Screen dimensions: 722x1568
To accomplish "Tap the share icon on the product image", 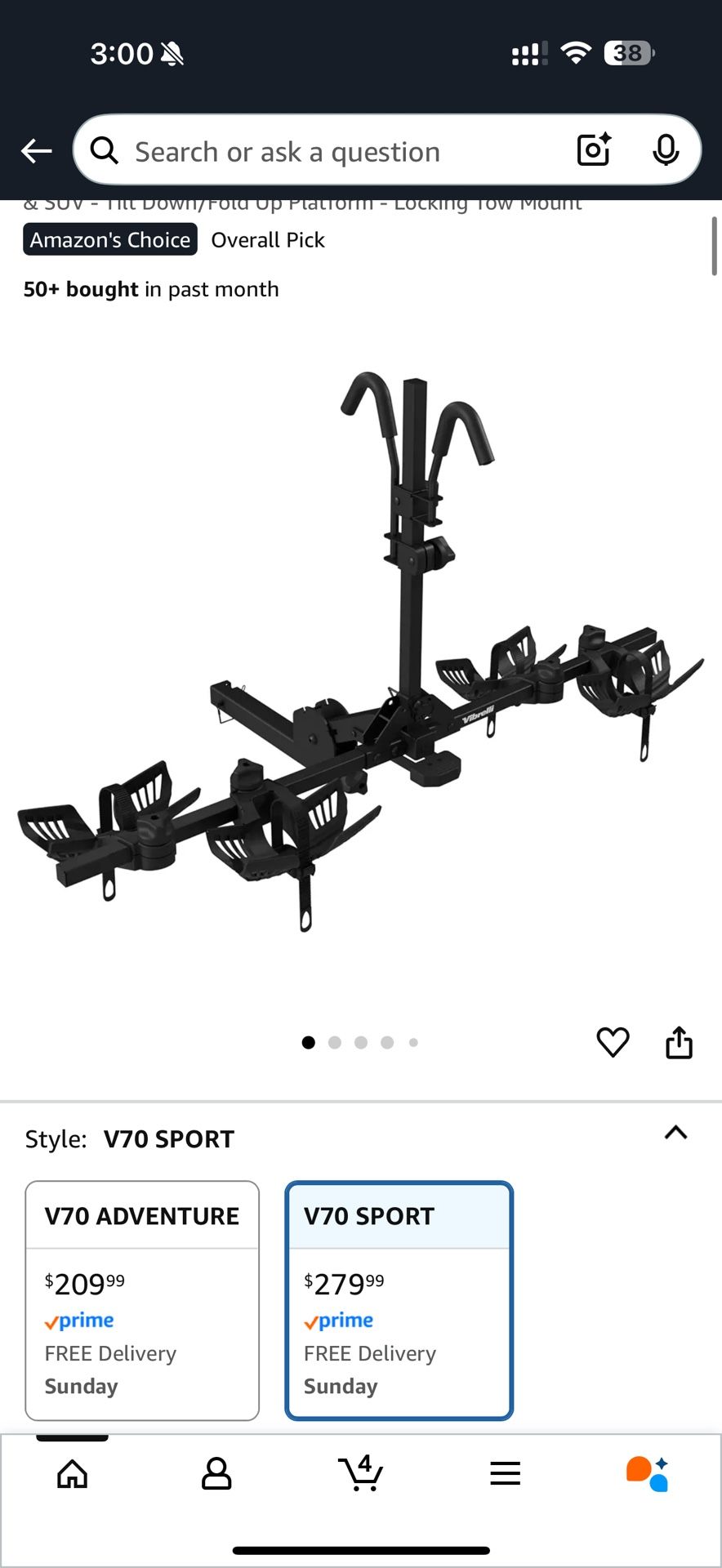I will point(679,1042).
